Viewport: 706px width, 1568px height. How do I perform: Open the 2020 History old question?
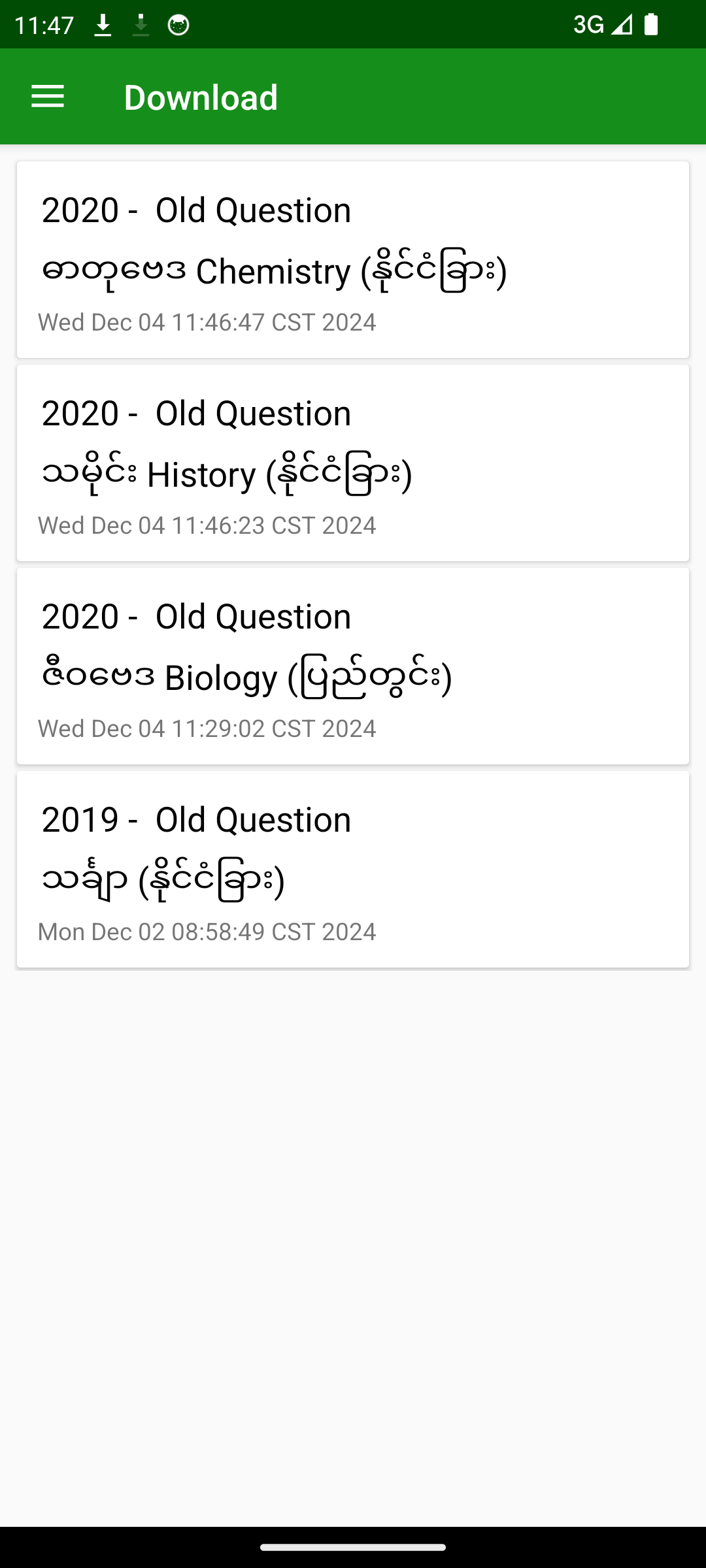click(353, 463)
